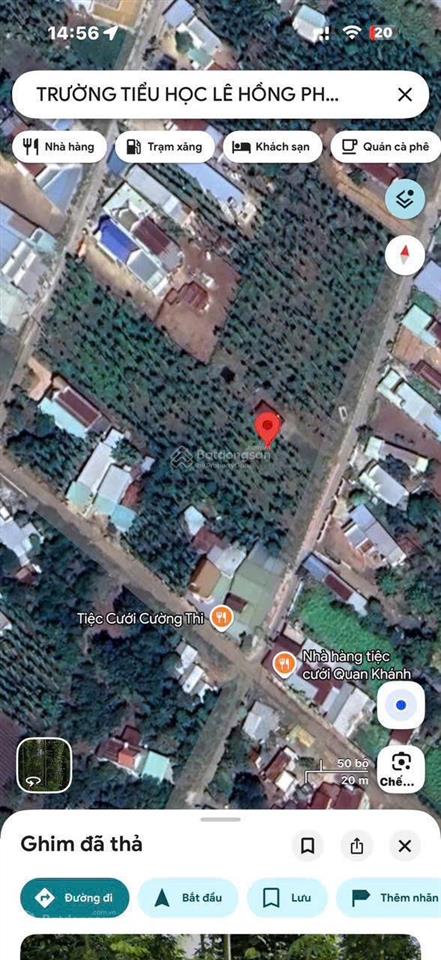Center map on my location
Image resolution: width=441 pixels, height=960 pixels.
pos(401,705)
